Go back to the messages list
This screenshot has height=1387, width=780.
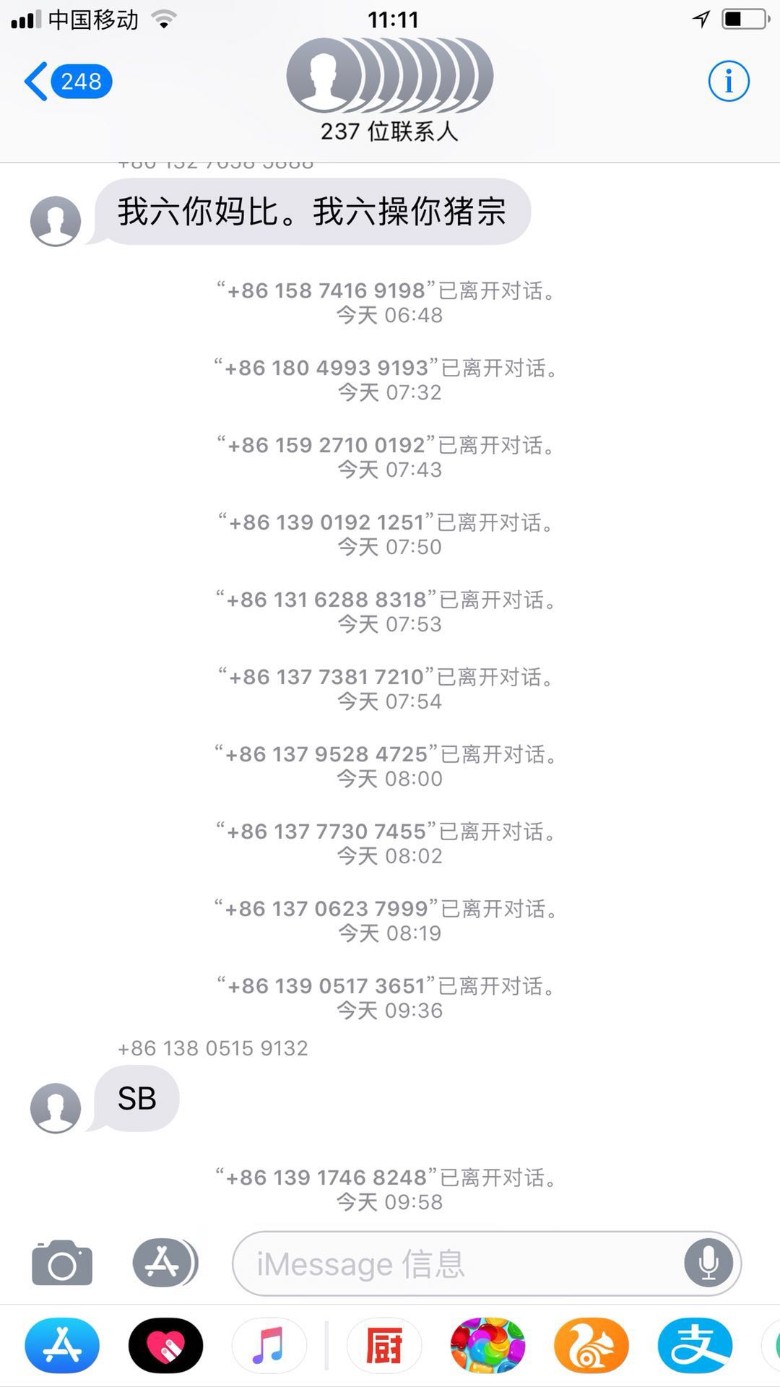[68, 81]
